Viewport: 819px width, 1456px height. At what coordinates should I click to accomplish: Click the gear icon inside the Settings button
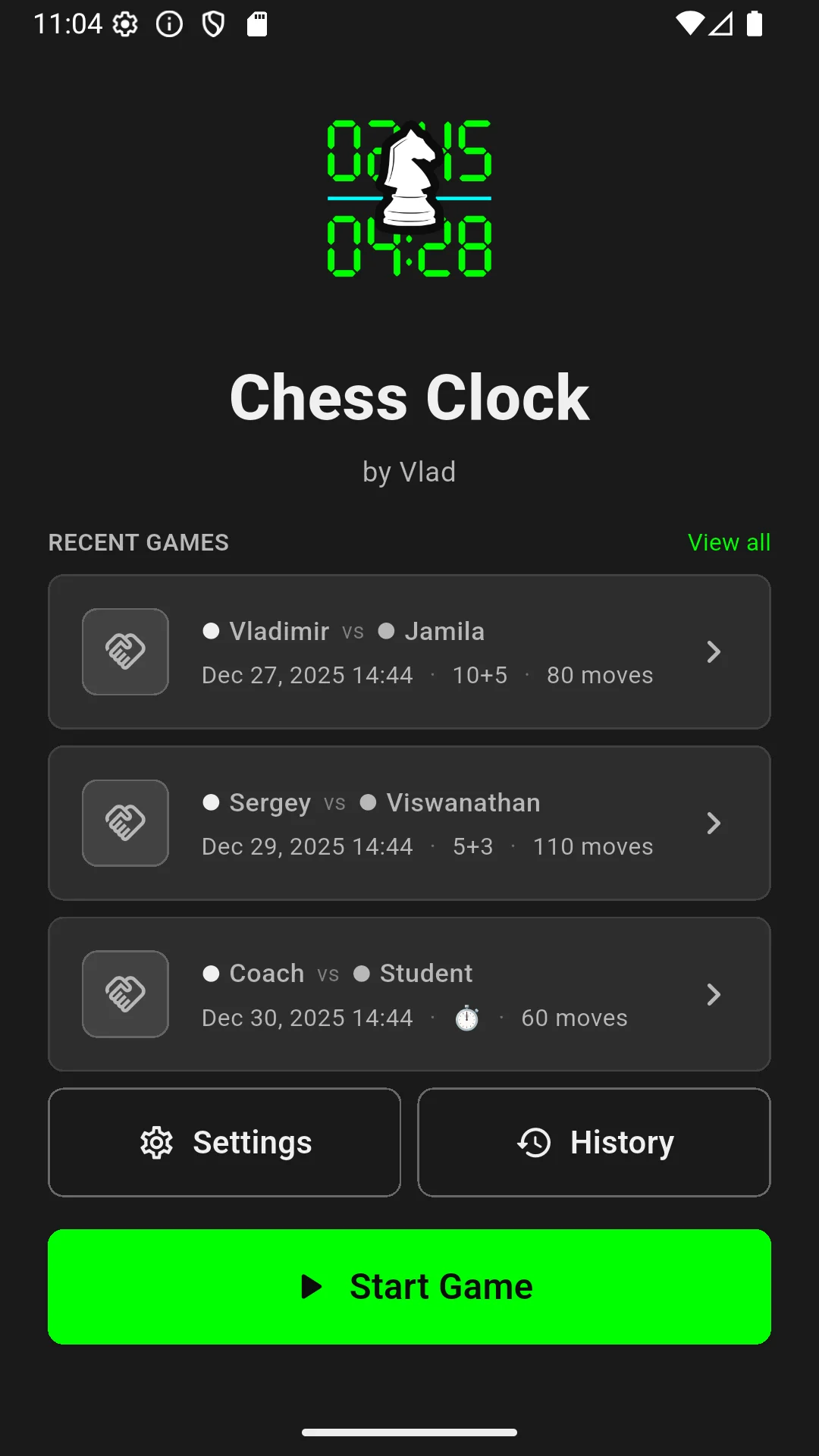(158, 1142)
